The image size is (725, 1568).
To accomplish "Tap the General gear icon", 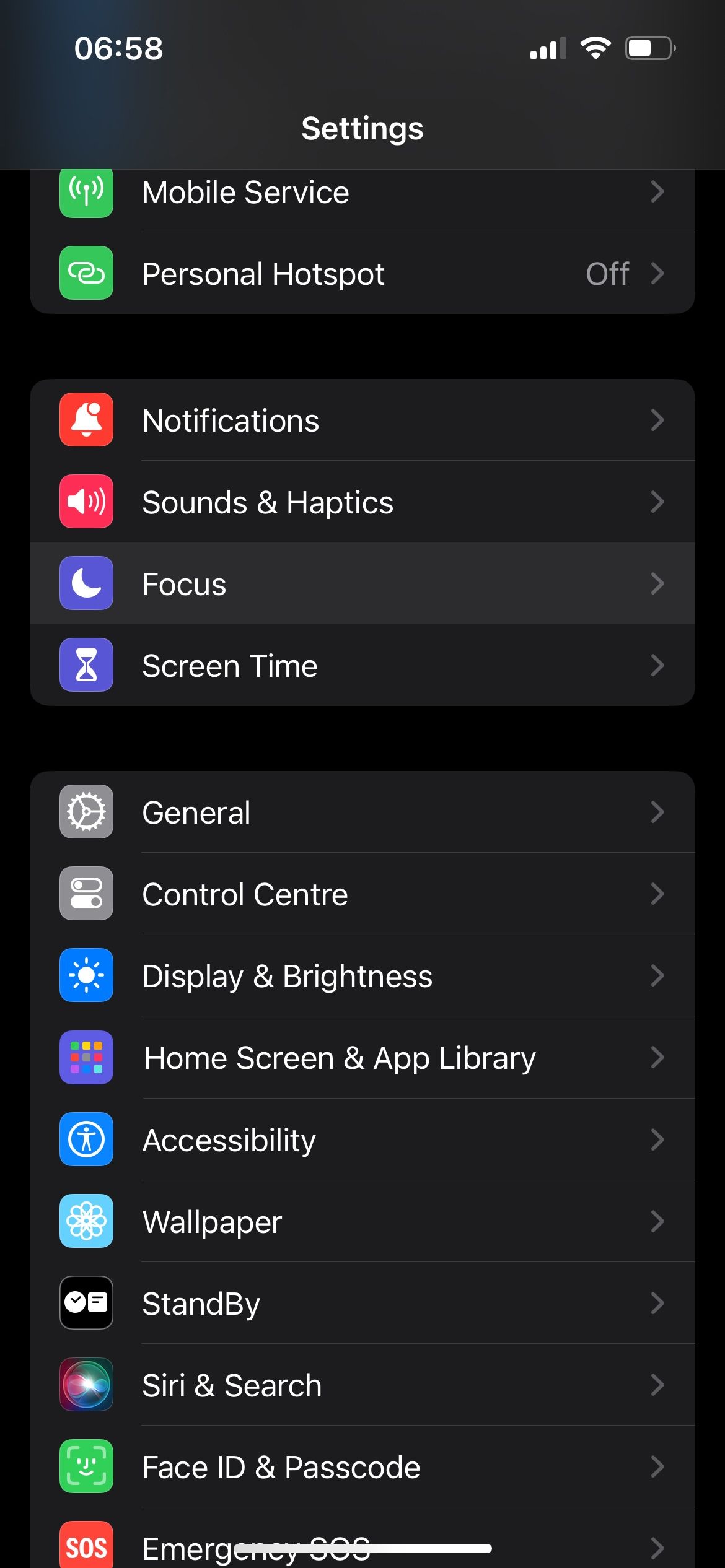I will 86,812.
